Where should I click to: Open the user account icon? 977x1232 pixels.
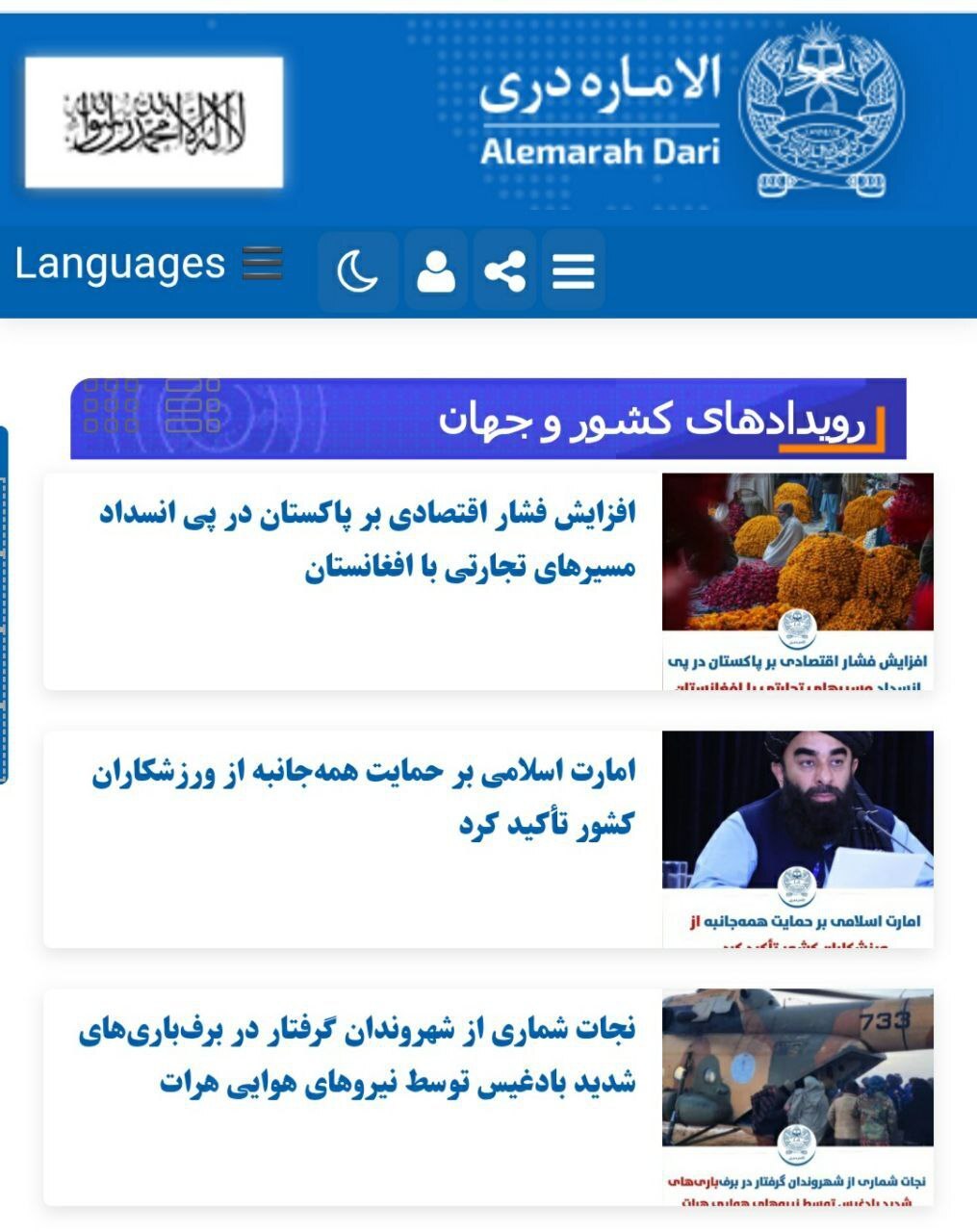click(x=435, y=271)
